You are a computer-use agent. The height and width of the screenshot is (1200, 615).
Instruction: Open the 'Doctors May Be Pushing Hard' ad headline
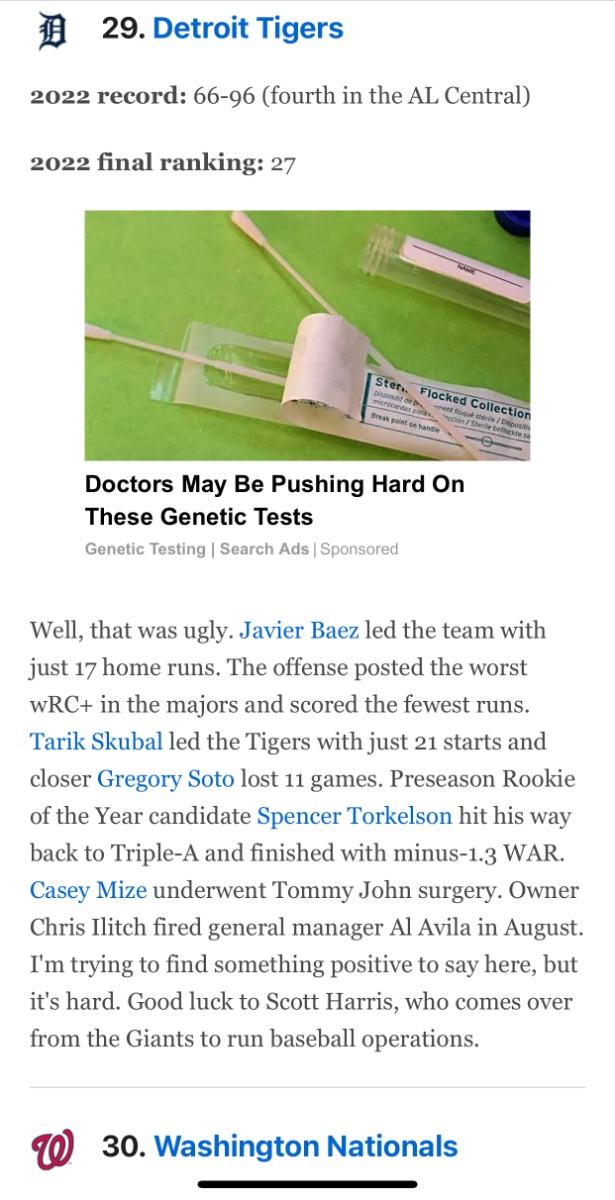274,500
